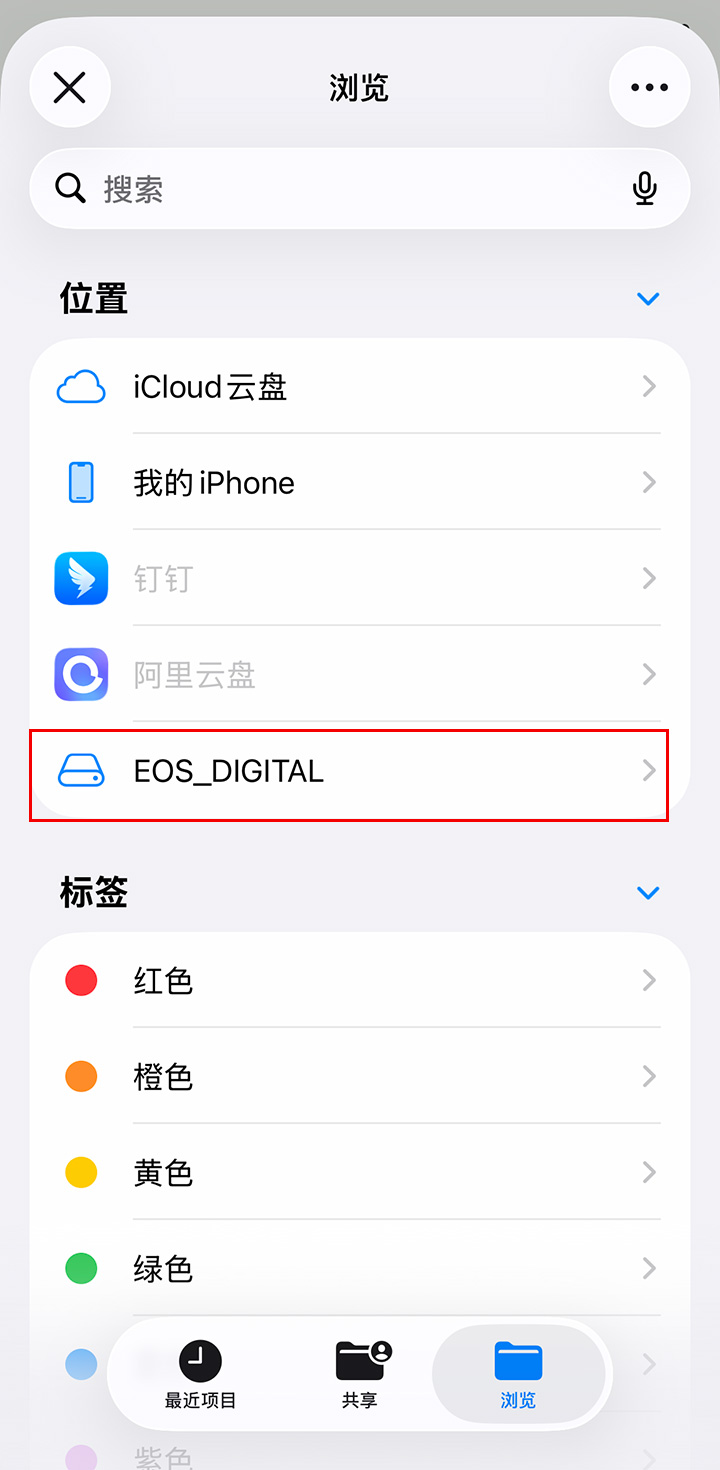Open the 绿色 tag
This screenshot has width=720, height=1470.
(360, 1269)
